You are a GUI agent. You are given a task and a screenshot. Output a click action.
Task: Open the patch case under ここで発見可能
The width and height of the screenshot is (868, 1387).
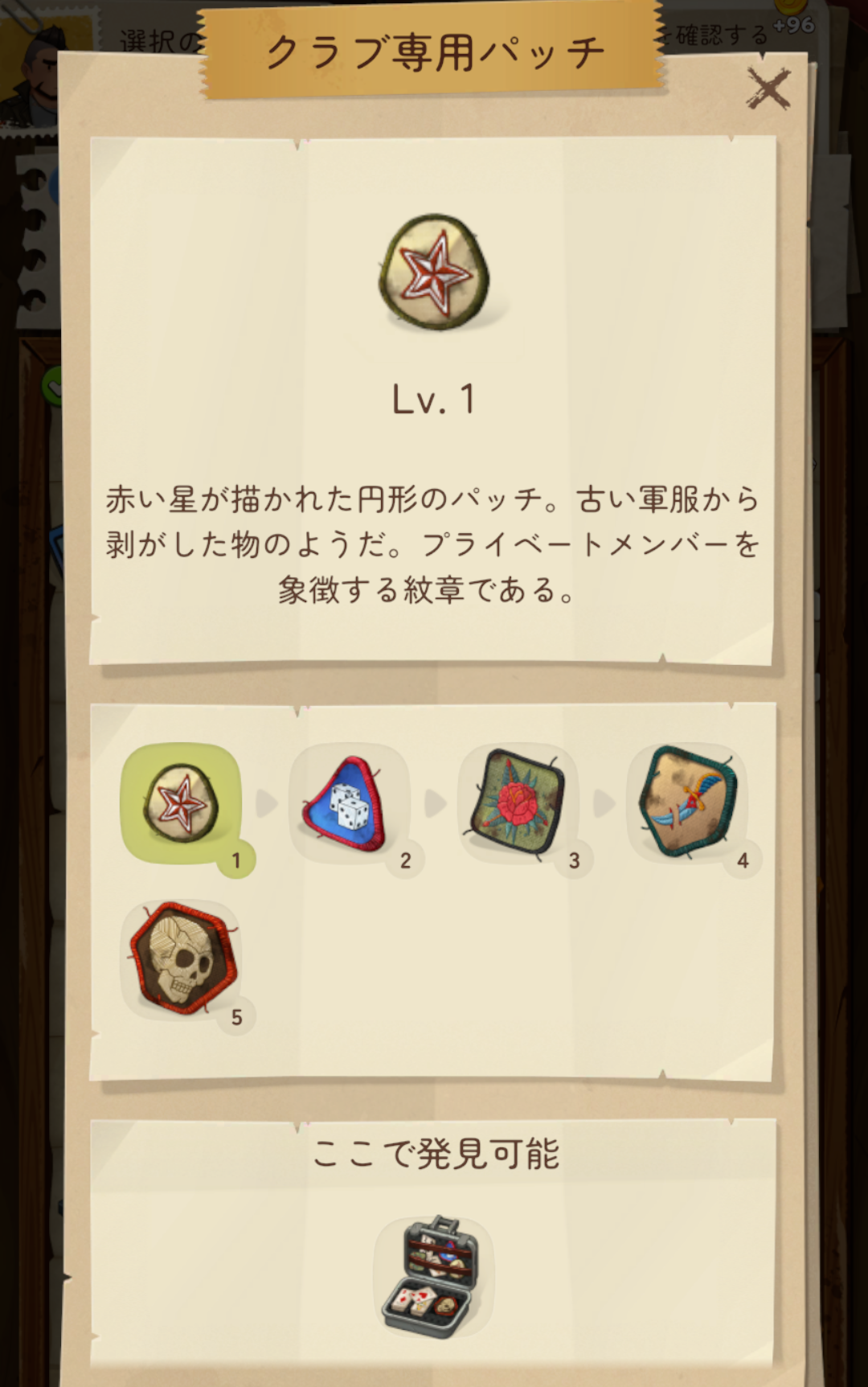[x=434, y=1276]
